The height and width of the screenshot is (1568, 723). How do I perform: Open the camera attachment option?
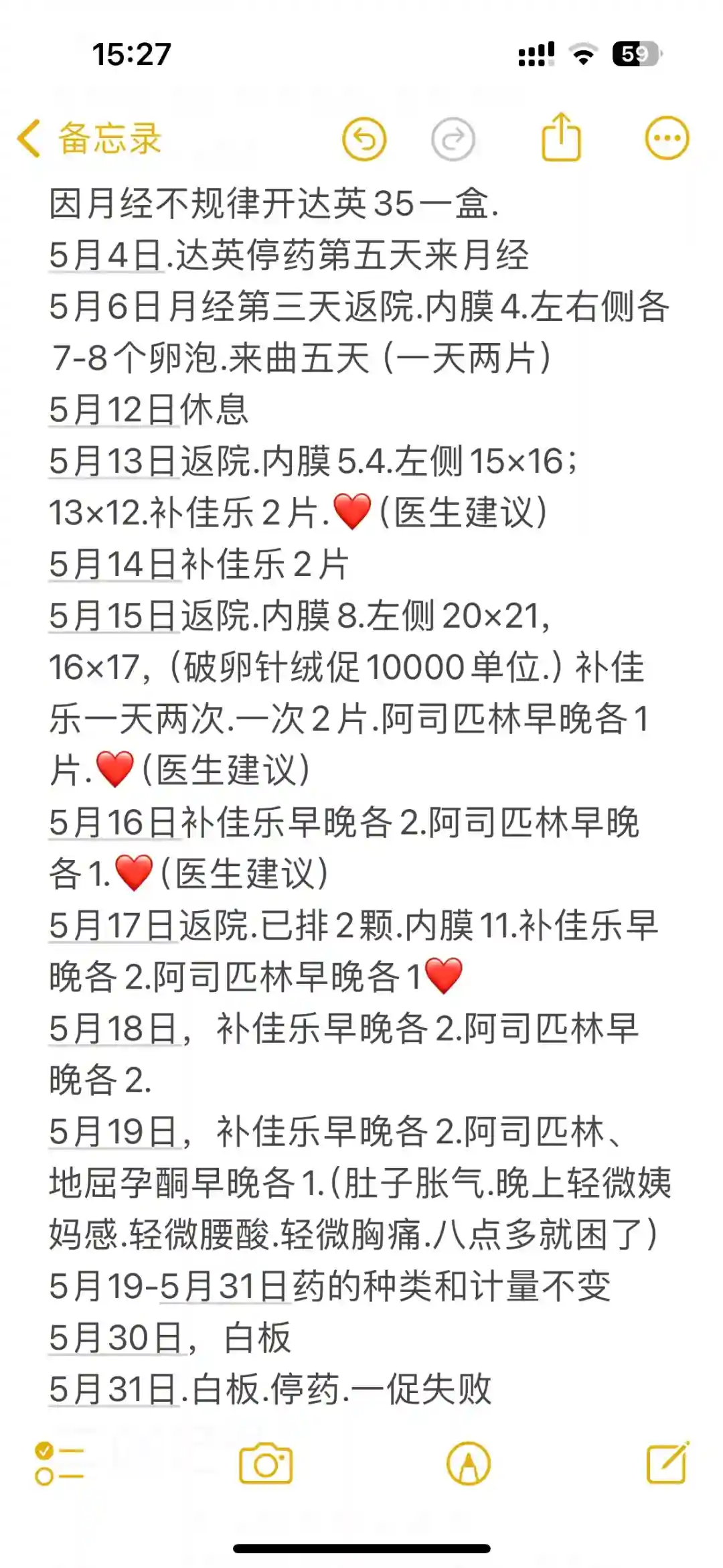(266, 1464)
